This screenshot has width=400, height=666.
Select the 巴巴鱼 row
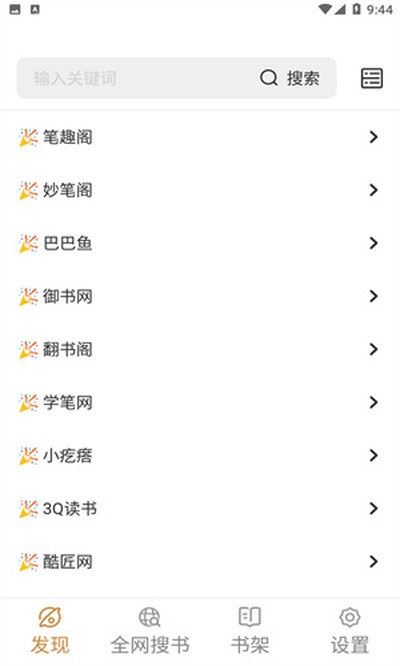tap(200, 243)
